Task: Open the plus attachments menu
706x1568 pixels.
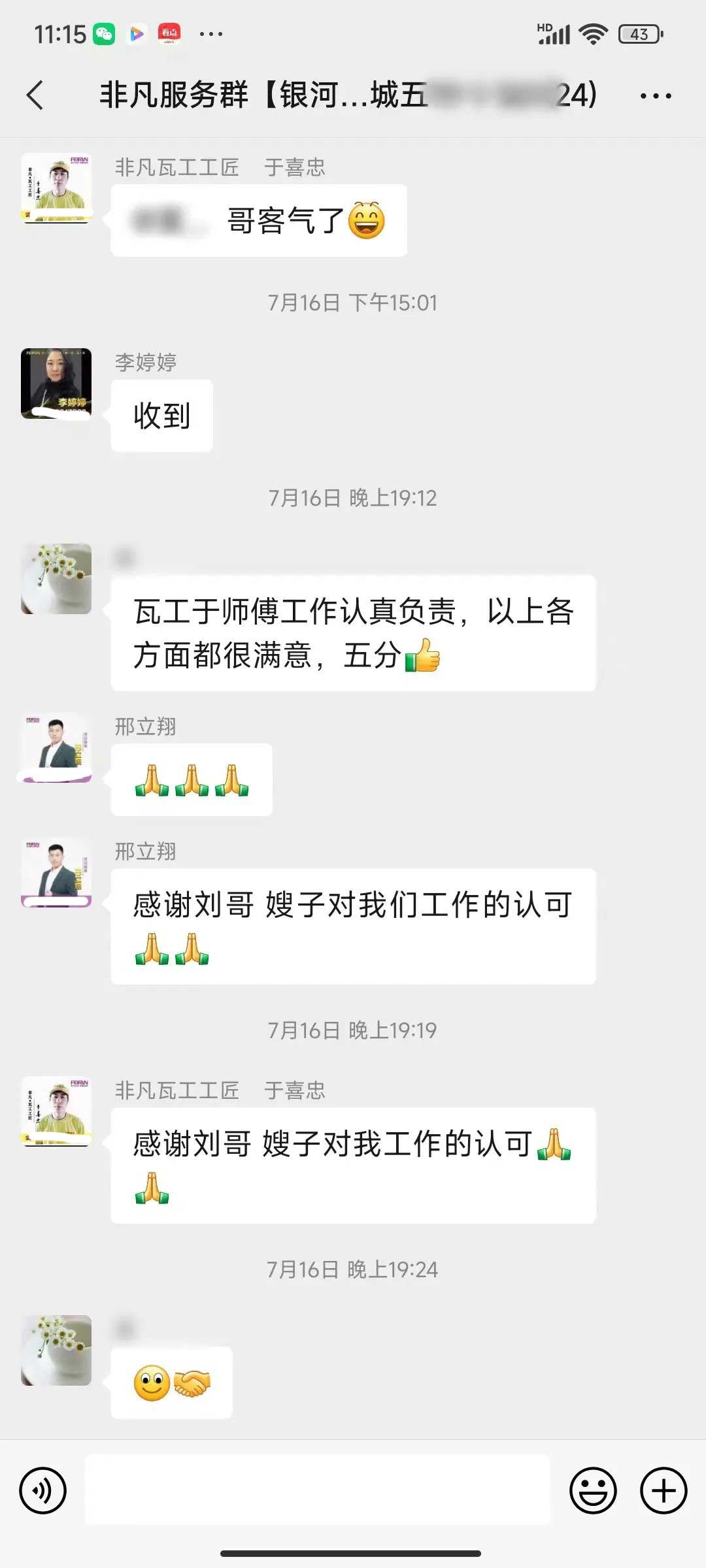Action: pyautogui.click(x=663, y=1491)
